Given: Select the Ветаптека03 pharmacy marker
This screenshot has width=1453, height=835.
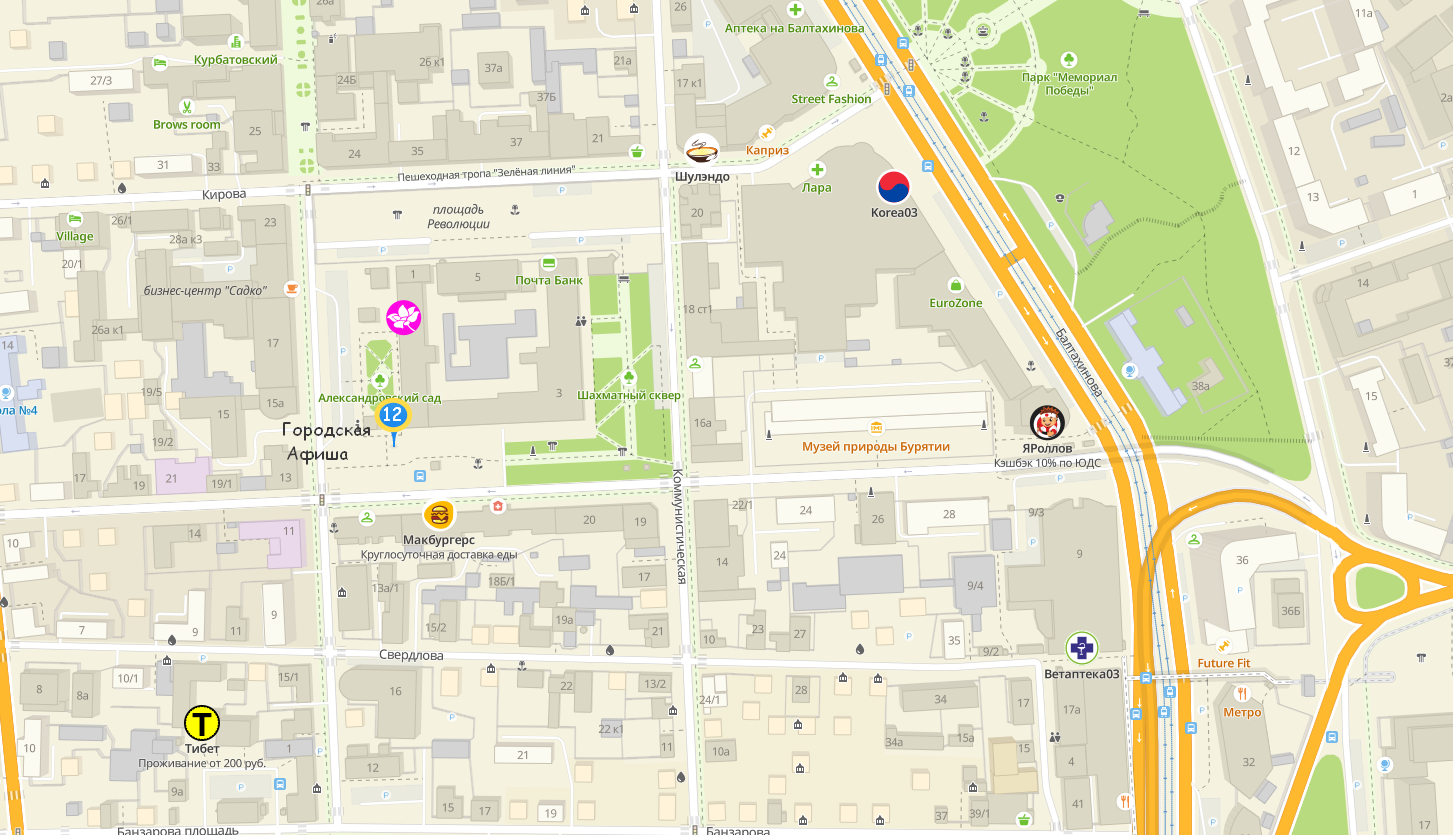Looking at the screenshot, I should tap(1081, 648).
